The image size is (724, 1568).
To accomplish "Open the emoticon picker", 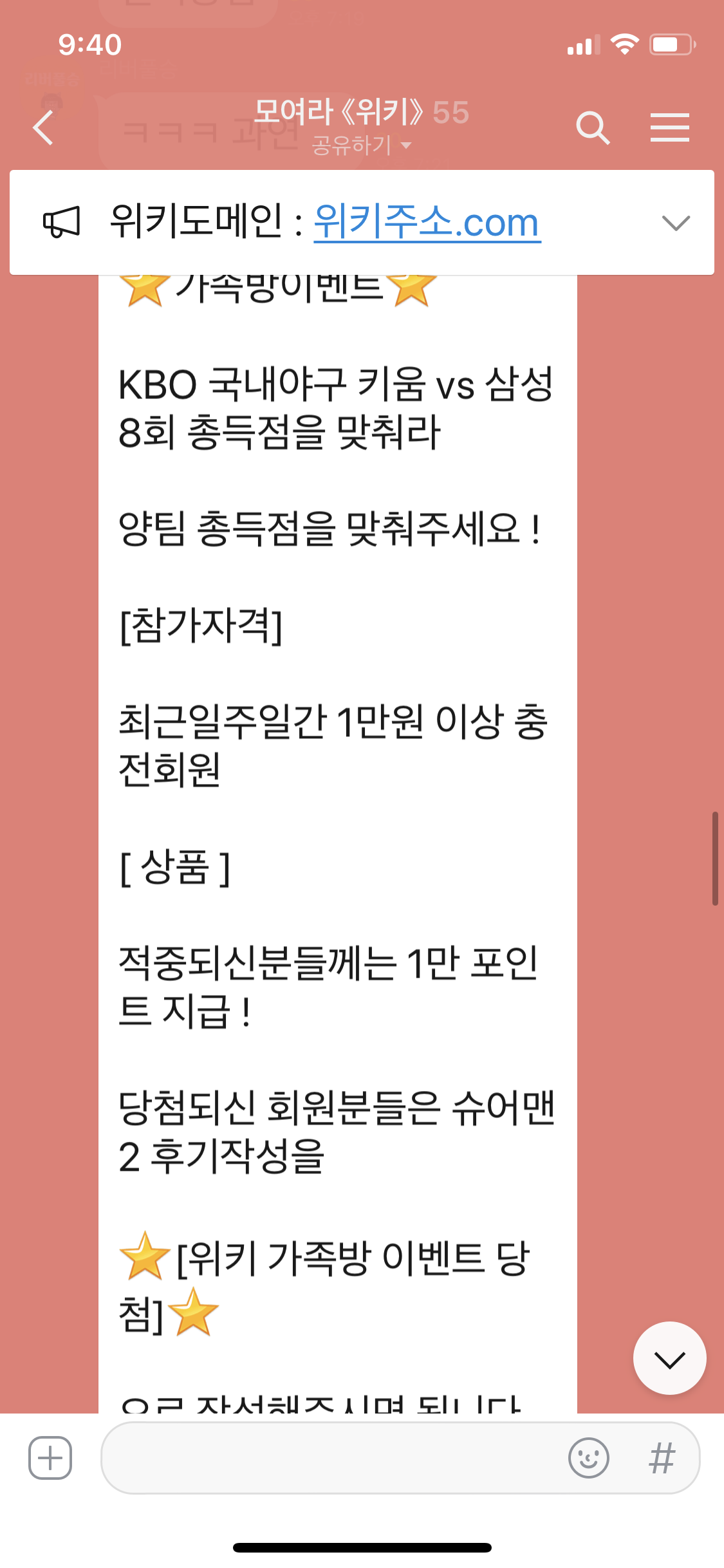I will (x=588, y=1457).
